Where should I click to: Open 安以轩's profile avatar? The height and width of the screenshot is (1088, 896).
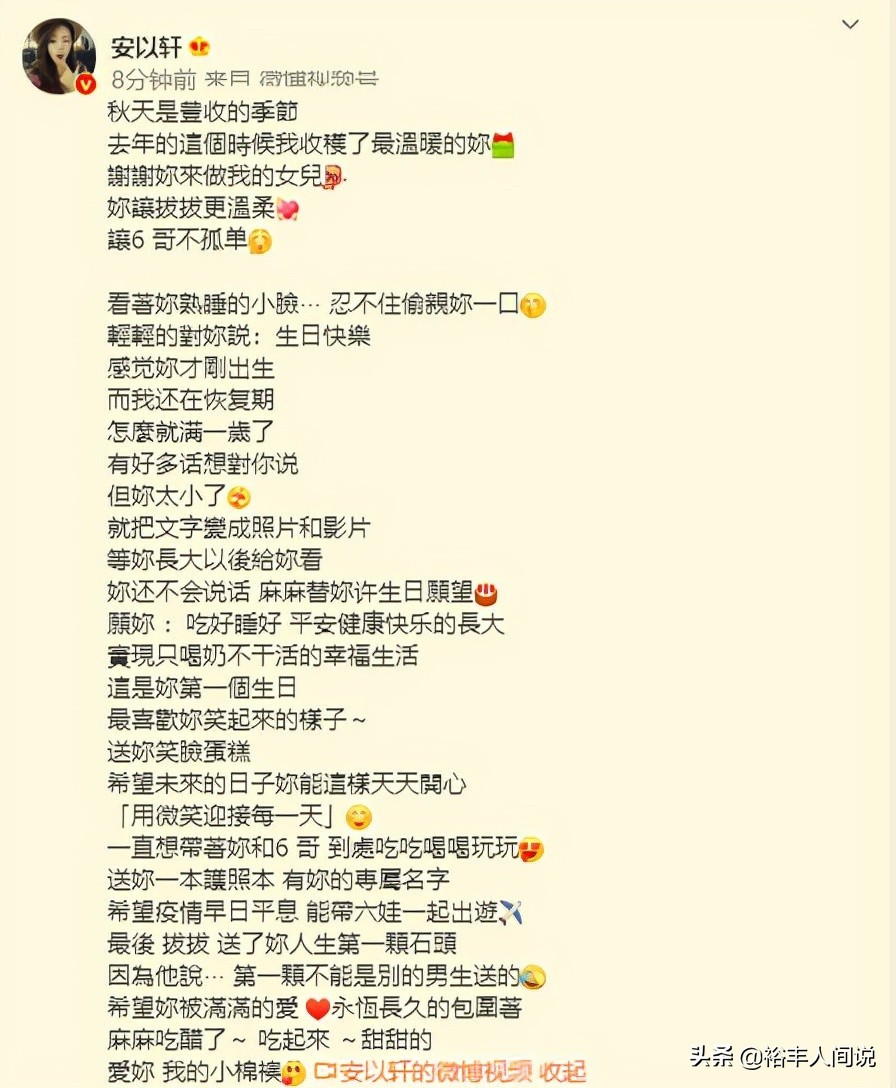(58, 56)
